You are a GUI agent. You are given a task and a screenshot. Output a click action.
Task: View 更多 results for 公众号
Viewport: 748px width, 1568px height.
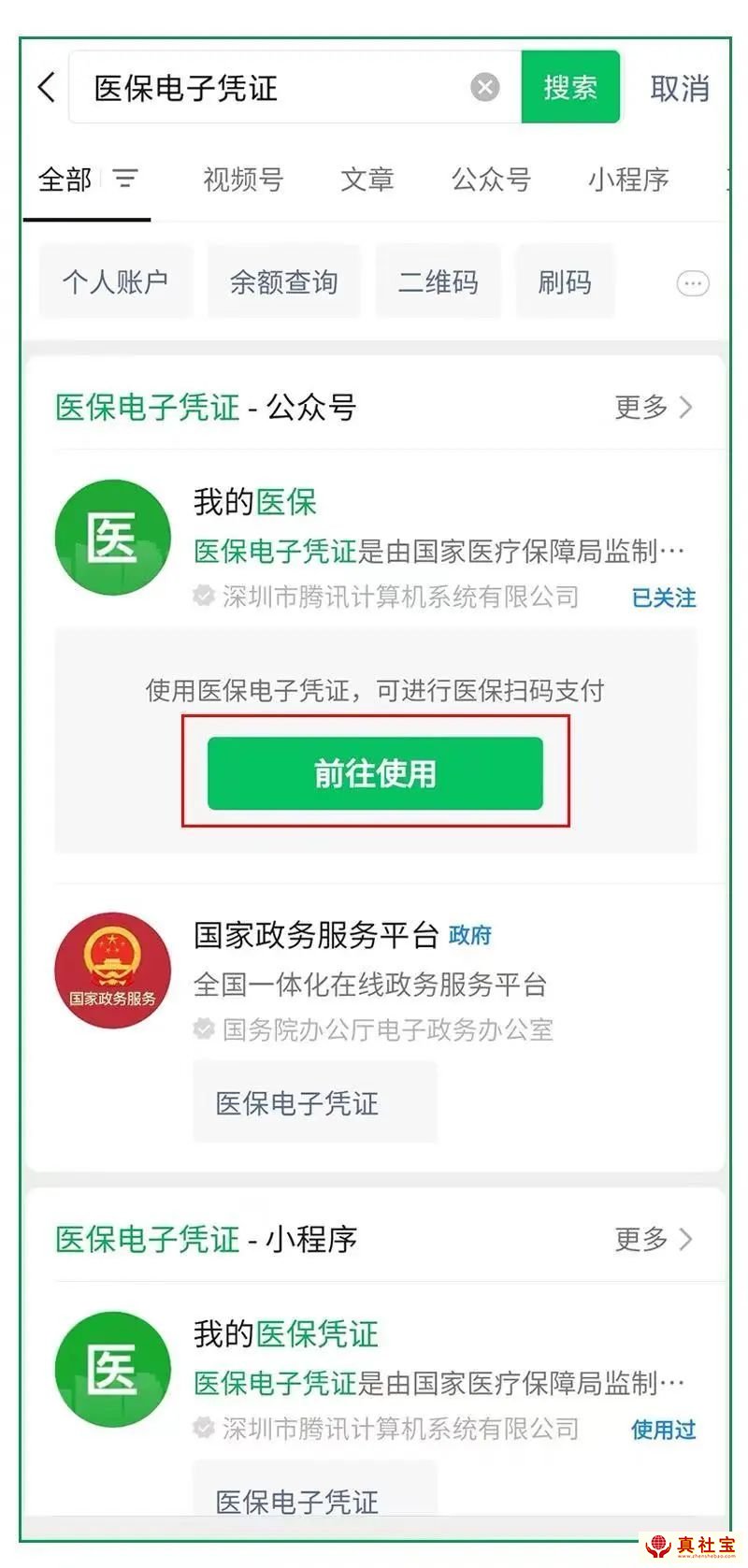pos(654,407)
